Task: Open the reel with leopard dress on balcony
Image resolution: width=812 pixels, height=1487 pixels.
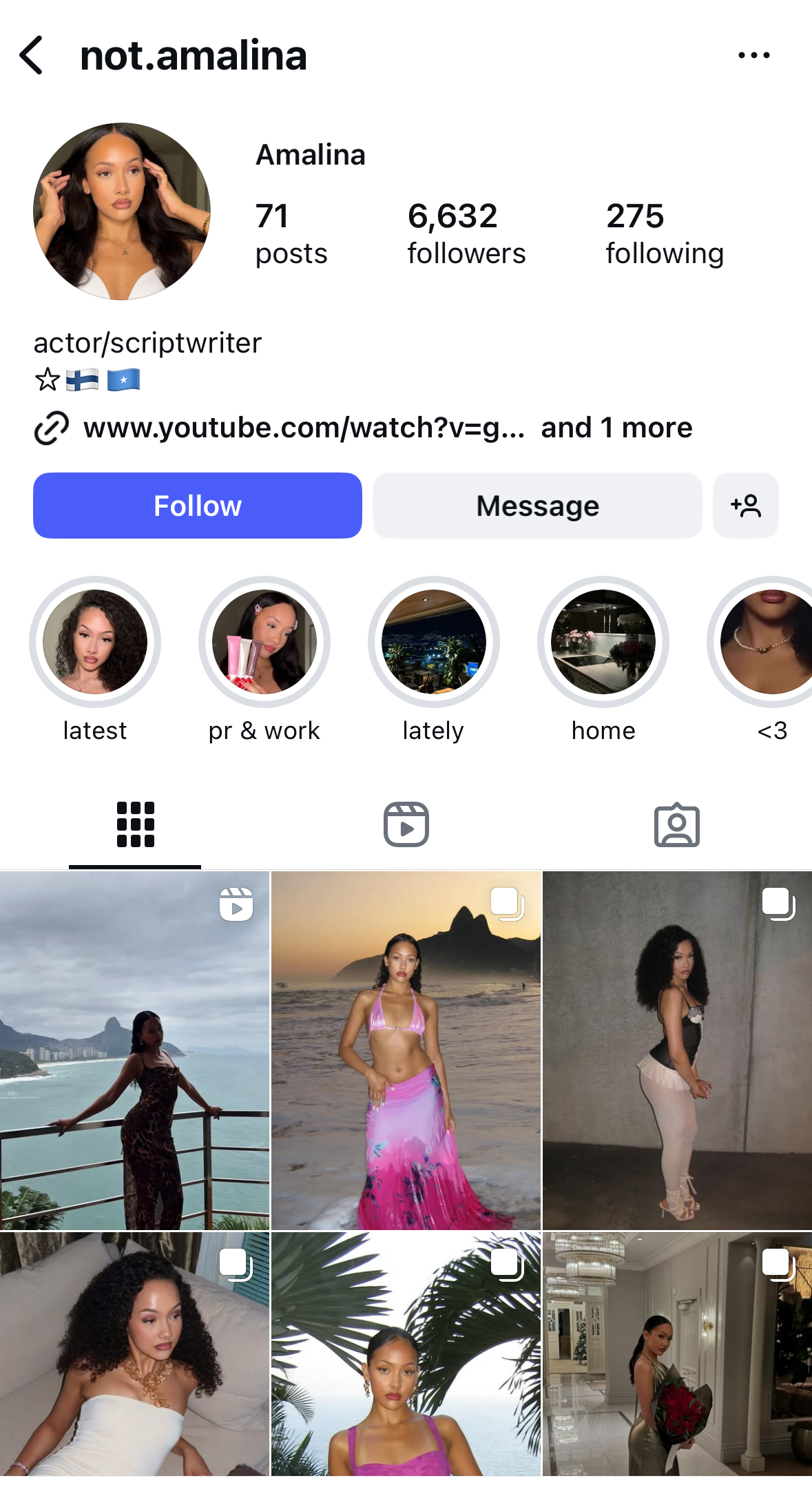Action: tap(134, 1050)
